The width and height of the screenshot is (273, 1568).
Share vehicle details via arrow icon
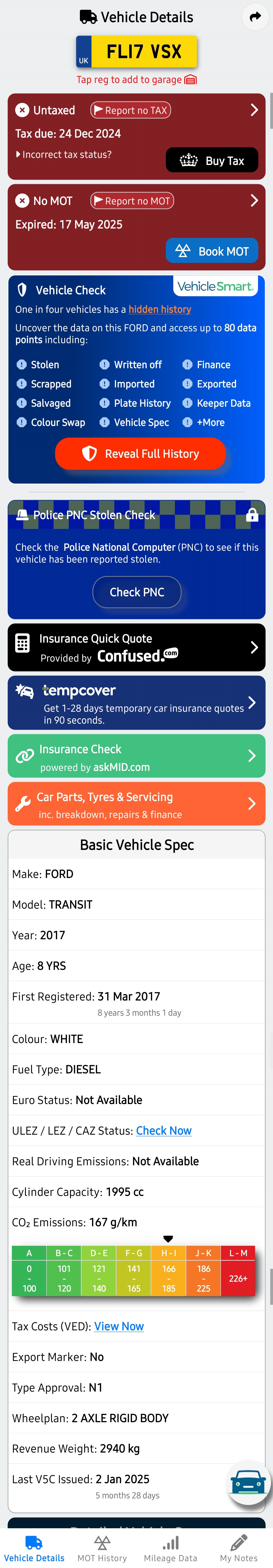coord(255,17)
